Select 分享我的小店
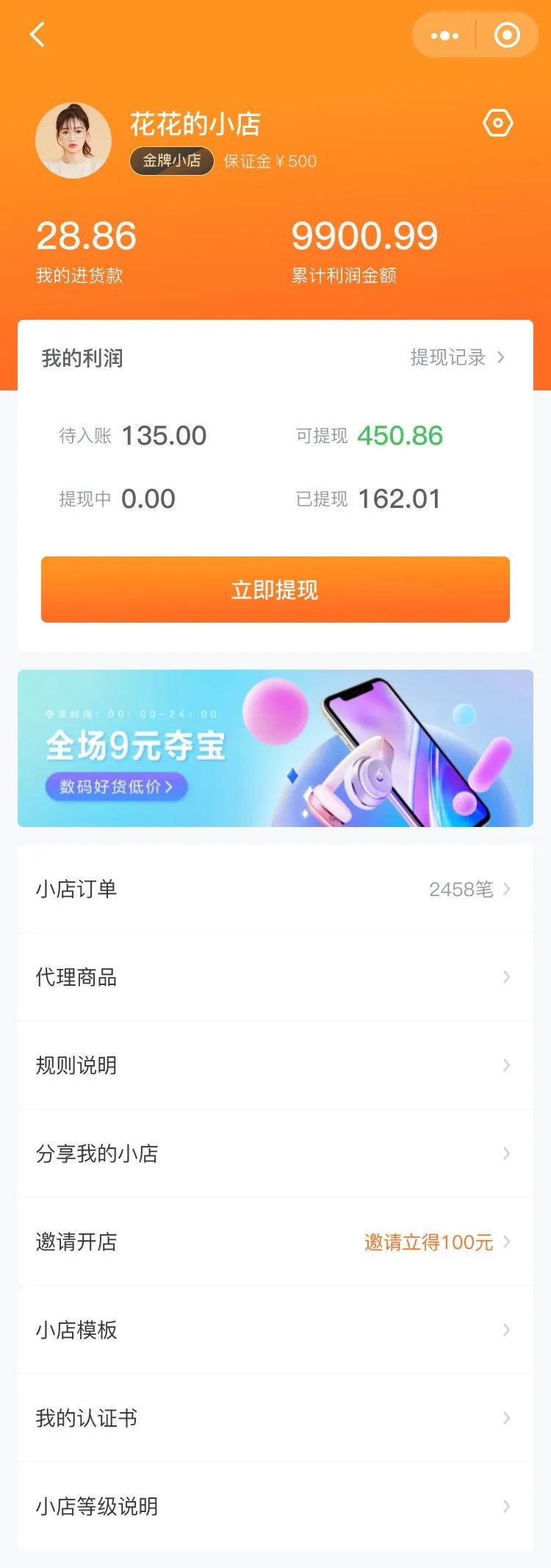The width and height of the screenshot is (551, 1568). (275, 1153)
